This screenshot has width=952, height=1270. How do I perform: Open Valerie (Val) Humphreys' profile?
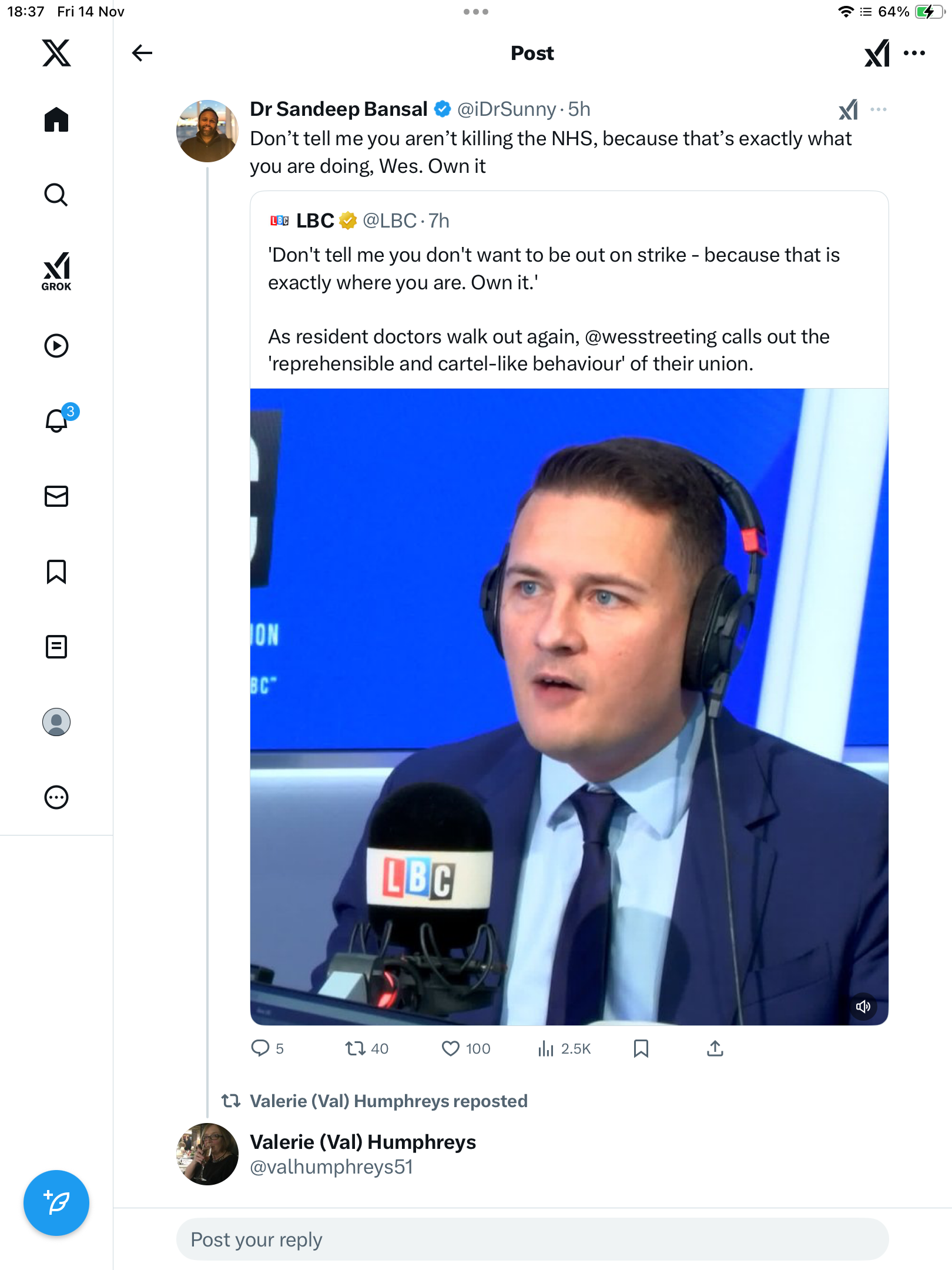click(363, 1142)
